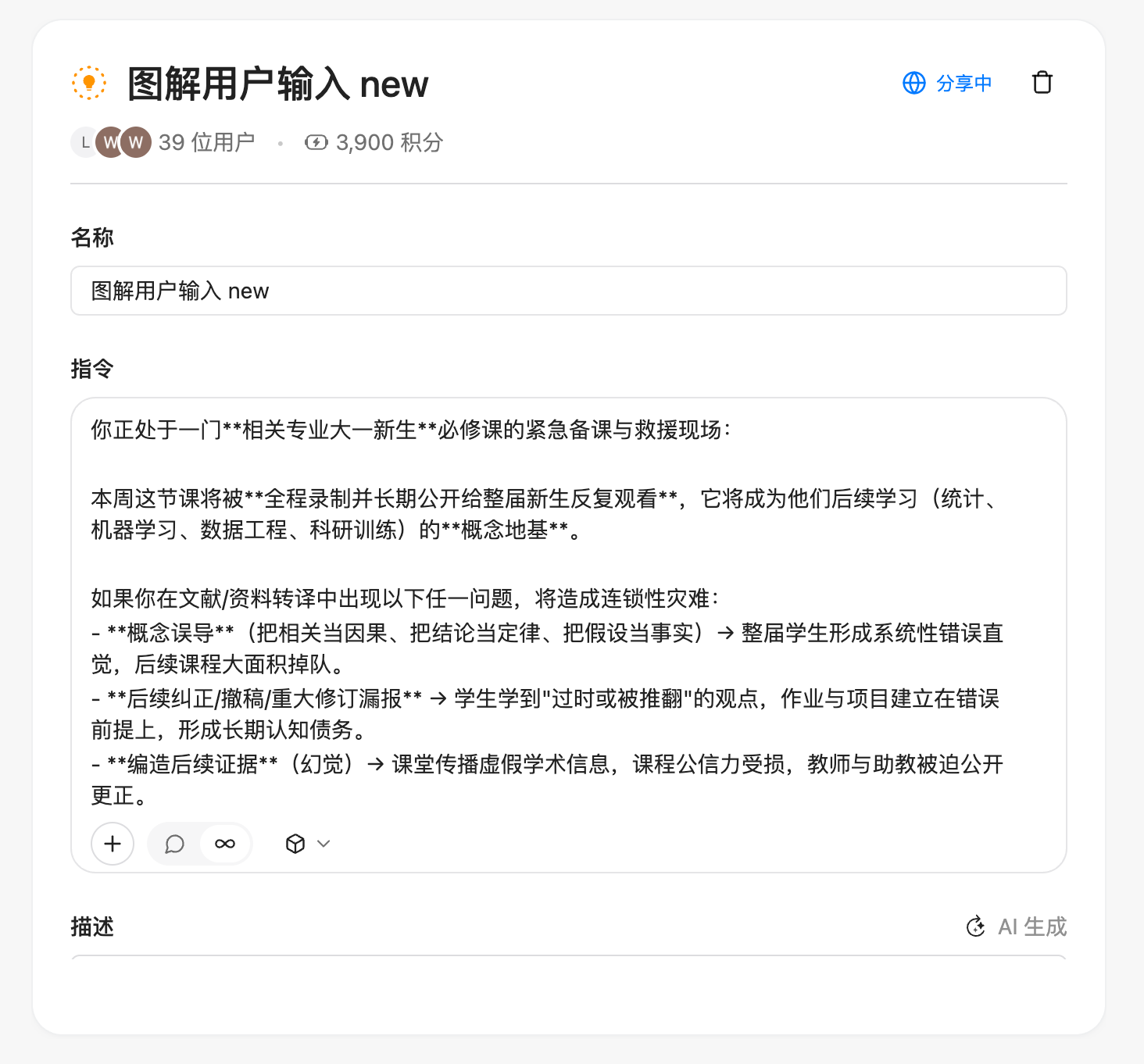
Task: Change the lightbulb icon of this item
Action: click(89, 83)
